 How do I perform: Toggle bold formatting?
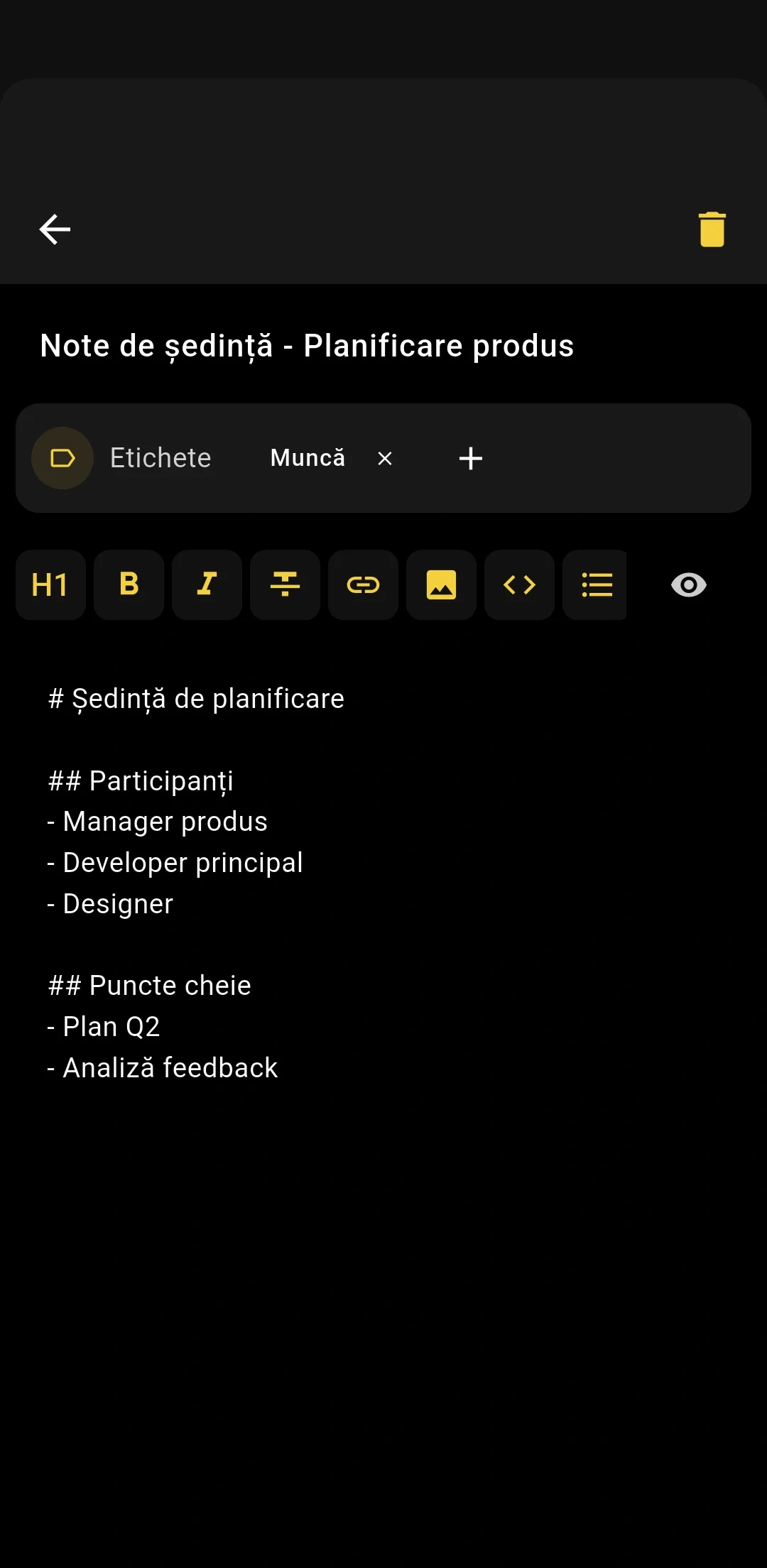click(128, 584)
